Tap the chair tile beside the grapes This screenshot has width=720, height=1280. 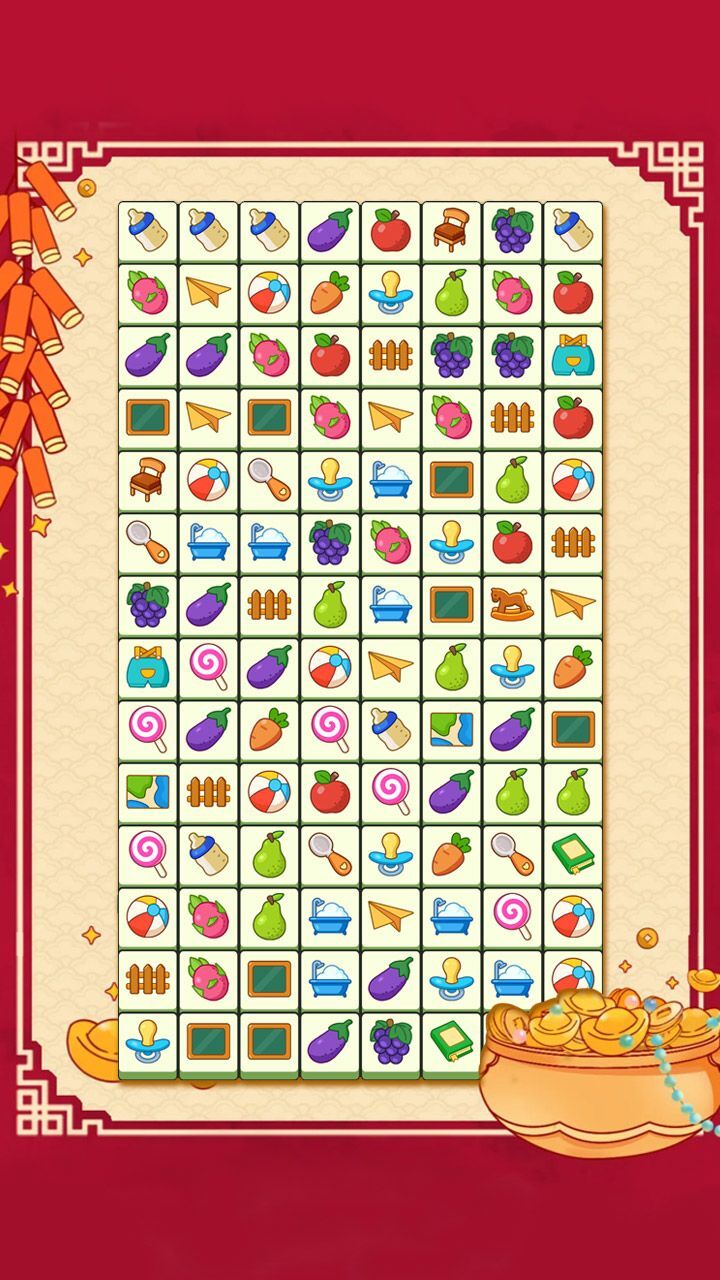(x=451, y=231)
